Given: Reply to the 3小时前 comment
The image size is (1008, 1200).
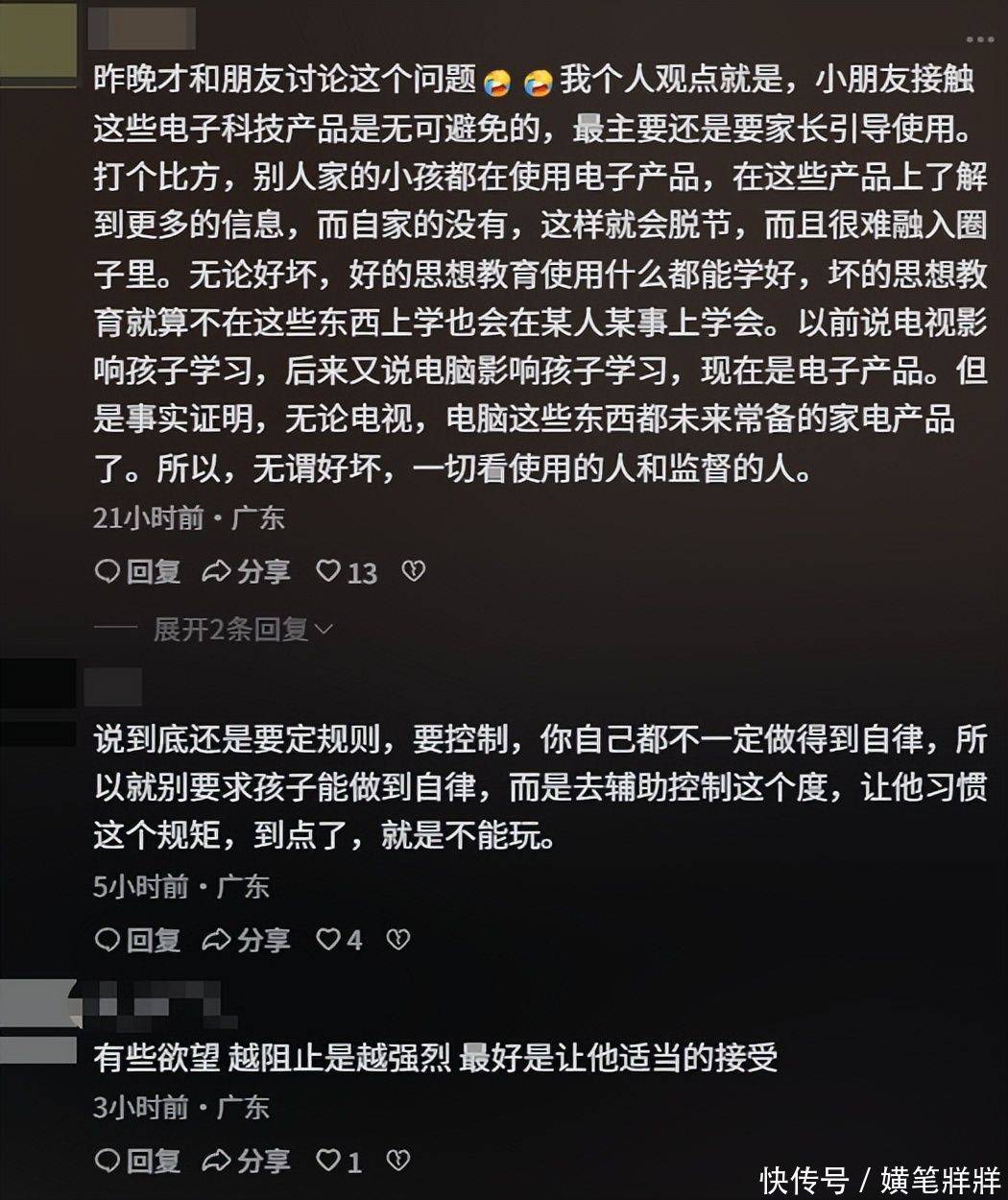Looking at the screenshot, I should click(138, 1162).
